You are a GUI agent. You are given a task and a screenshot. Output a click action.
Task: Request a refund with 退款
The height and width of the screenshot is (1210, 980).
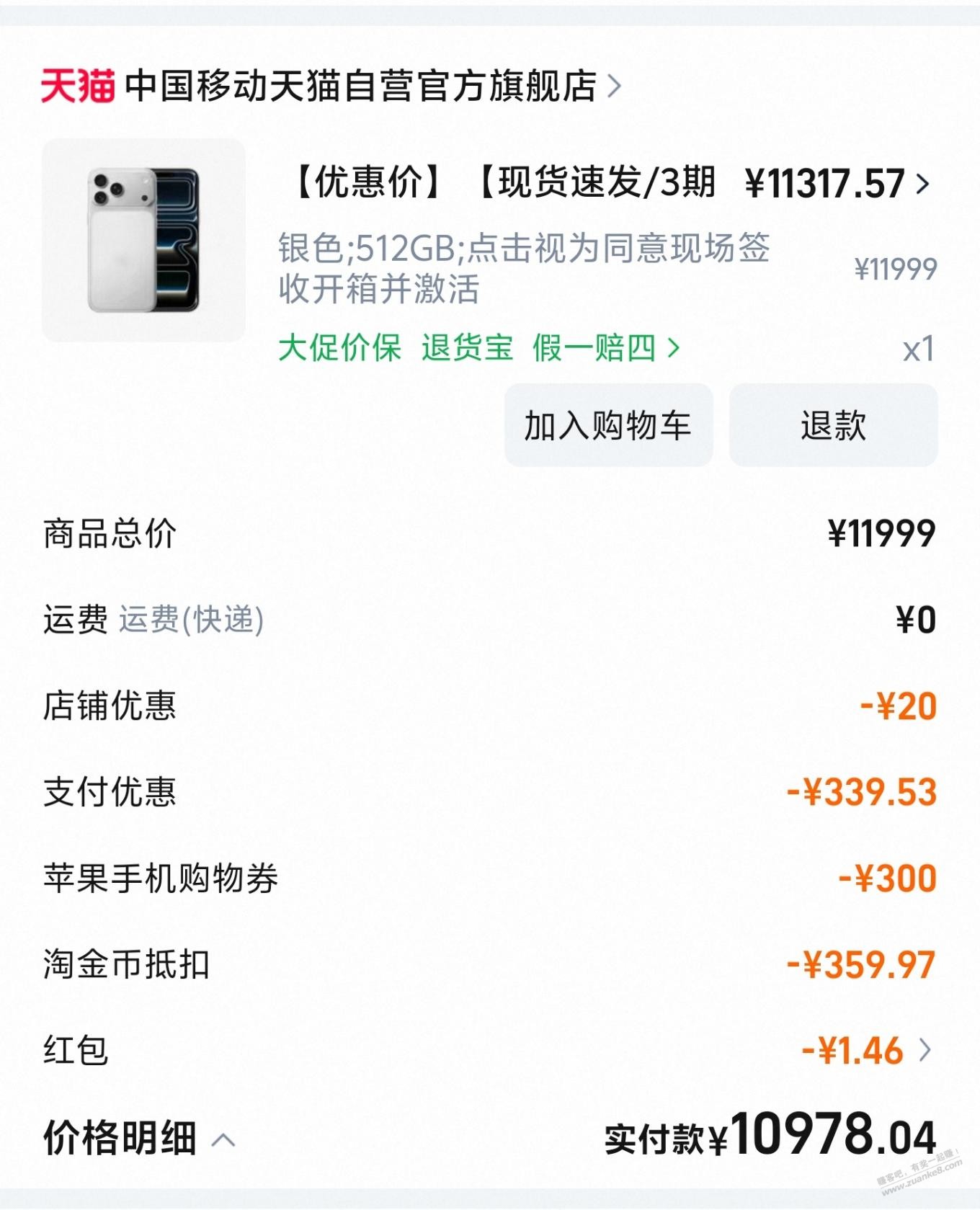pyautogui.click(x=833, y=425)
